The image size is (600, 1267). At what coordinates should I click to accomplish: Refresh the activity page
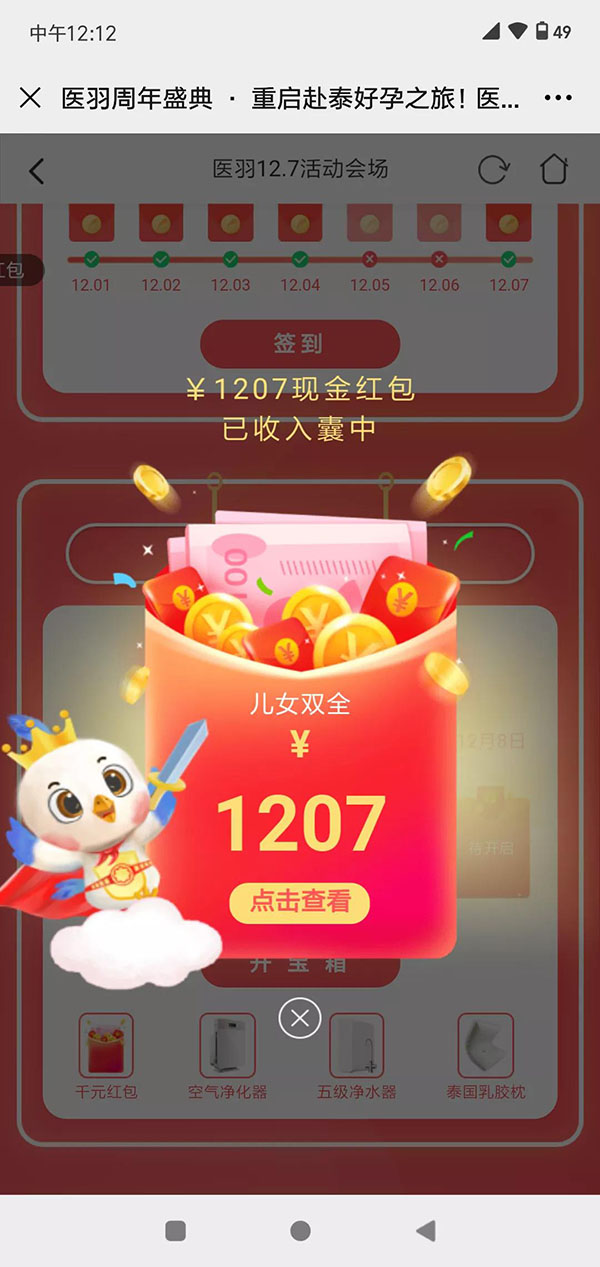(492, 170)
